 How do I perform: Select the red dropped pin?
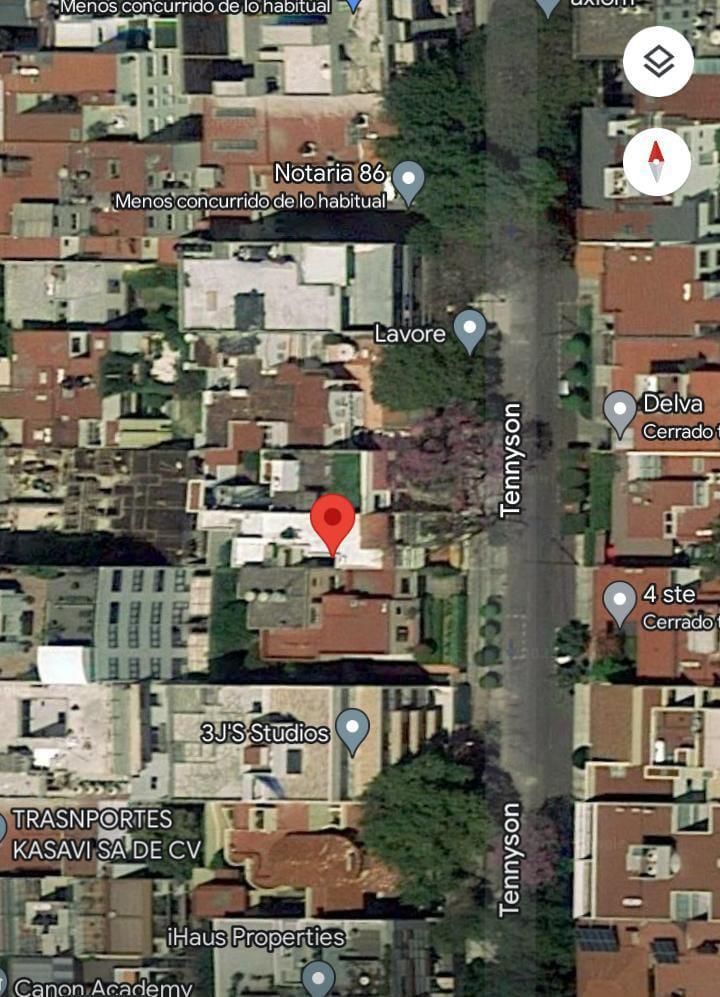coord(333,522)
